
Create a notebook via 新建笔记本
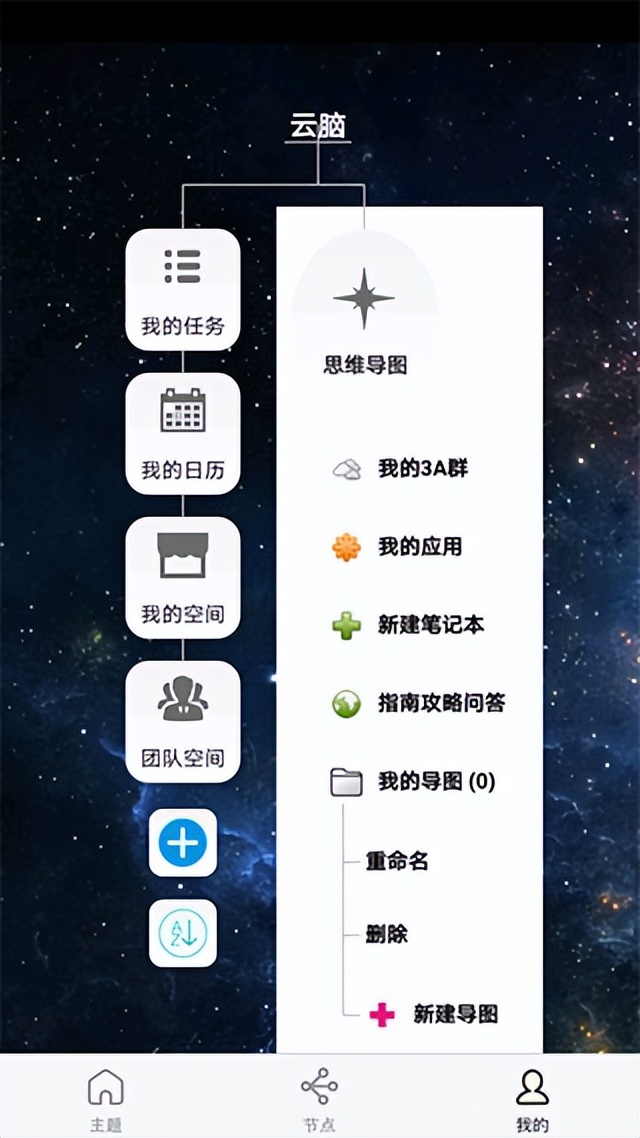(x=430, y=625)
